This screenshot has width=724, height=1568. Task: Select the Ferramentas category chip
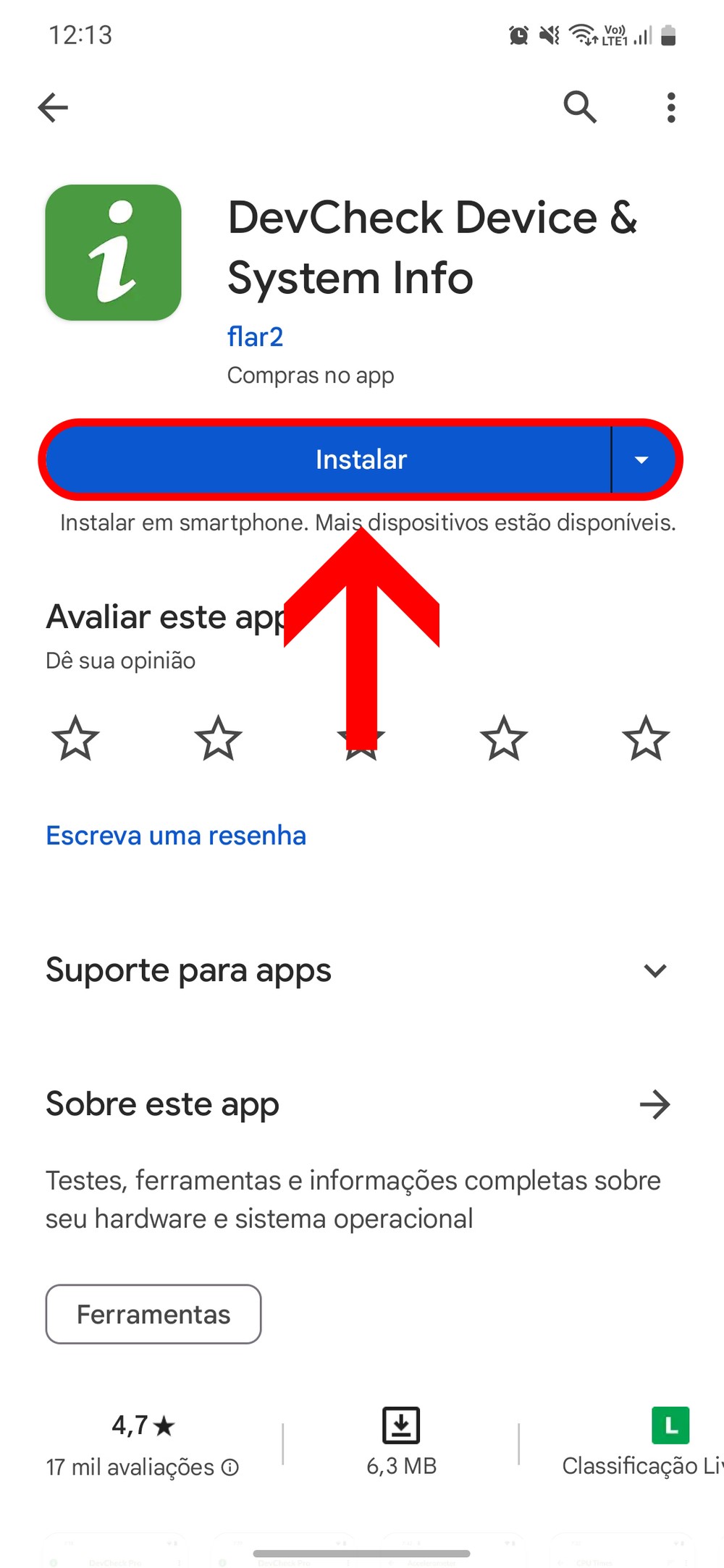click(153, 1314)
